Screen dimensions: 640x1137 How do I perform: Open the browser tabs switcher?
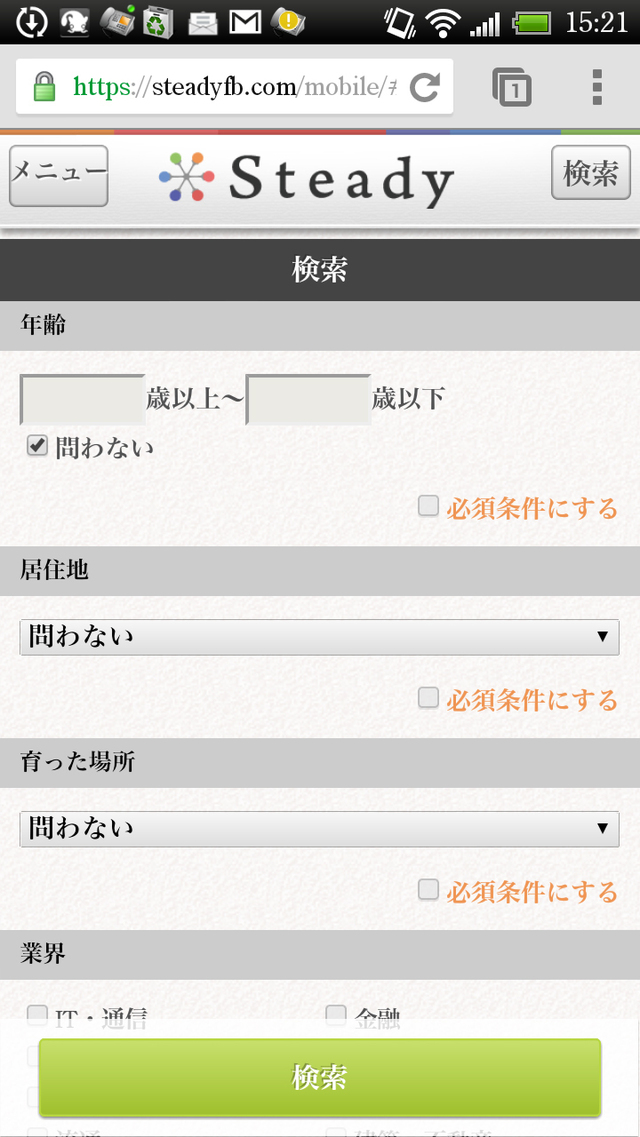pos(512,88)
